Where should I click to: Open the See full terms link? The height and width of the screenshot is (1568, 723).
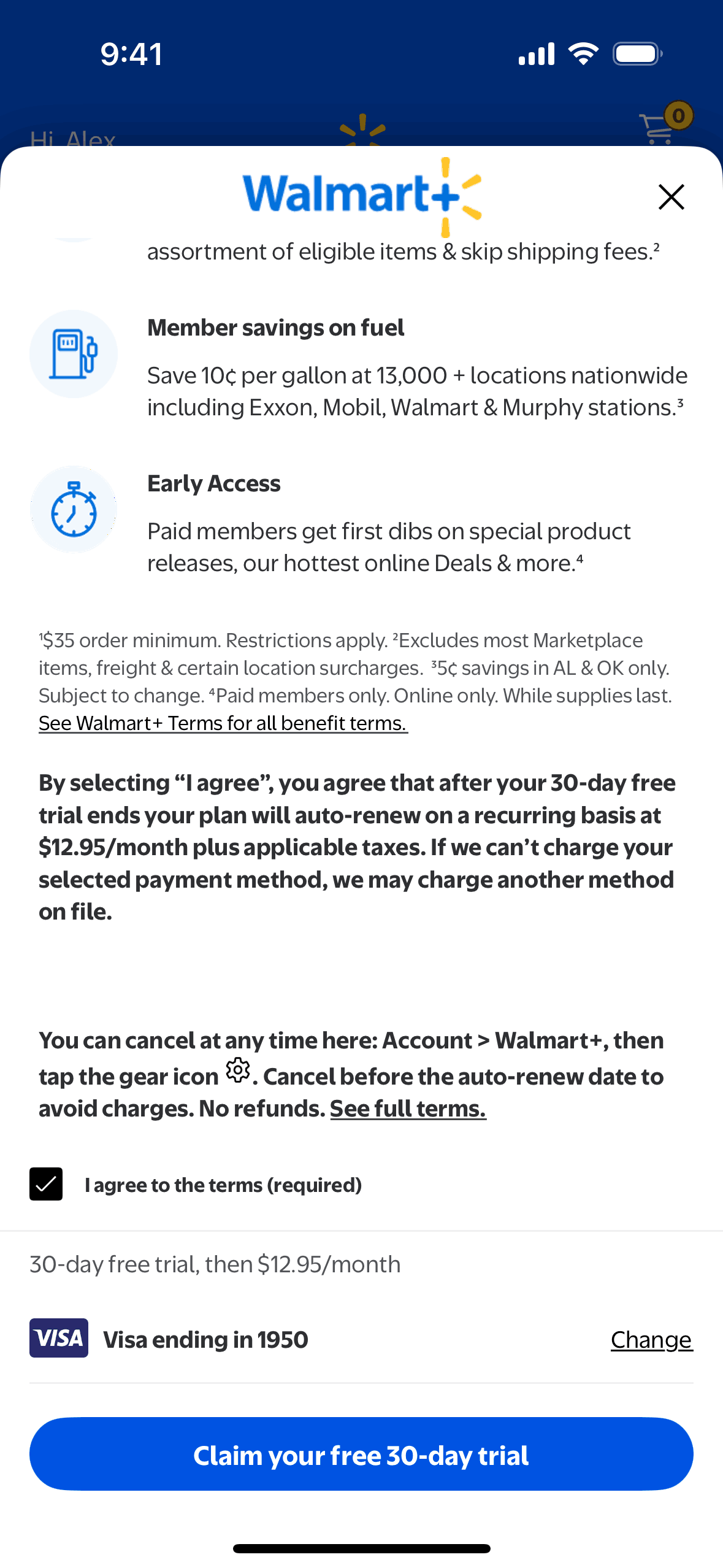click(408, 1109)
